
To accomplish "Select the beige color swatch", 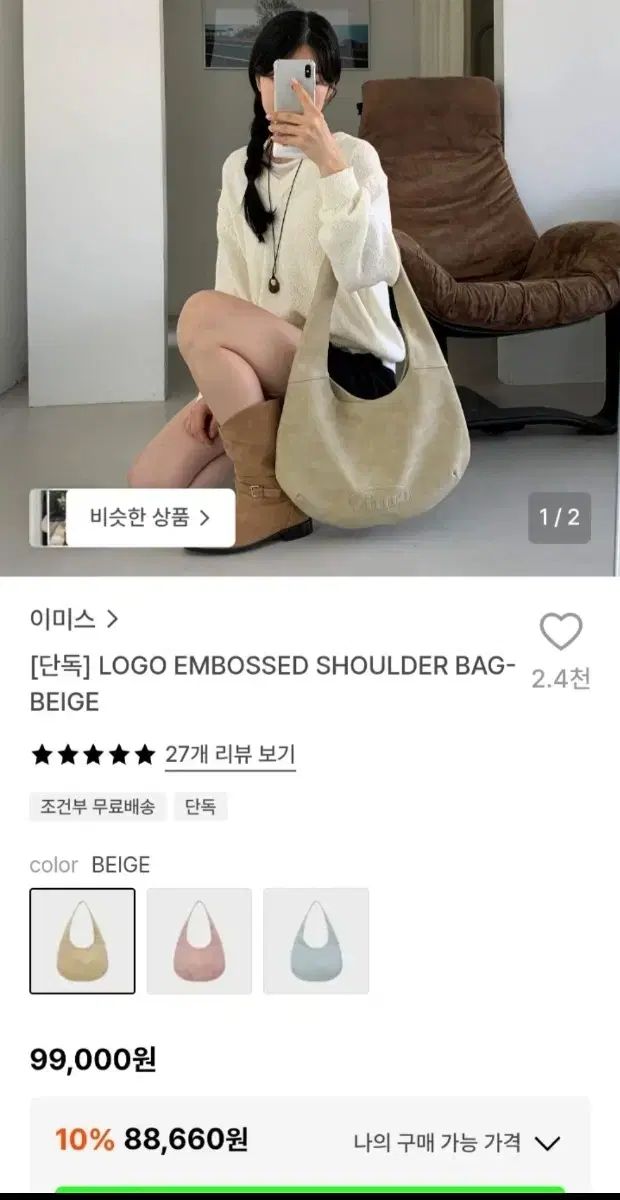I will tap(82, 941).
